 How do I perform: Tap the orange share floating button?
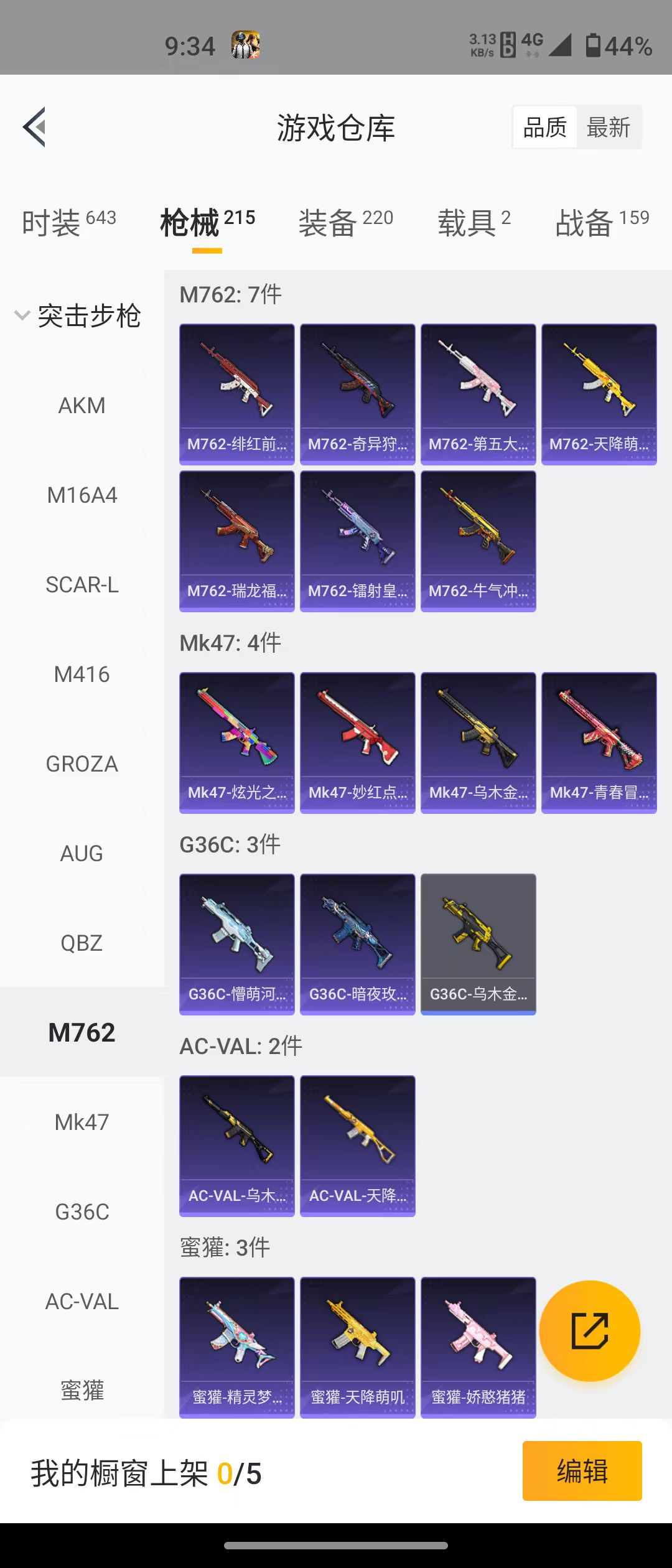[589, 1331]
